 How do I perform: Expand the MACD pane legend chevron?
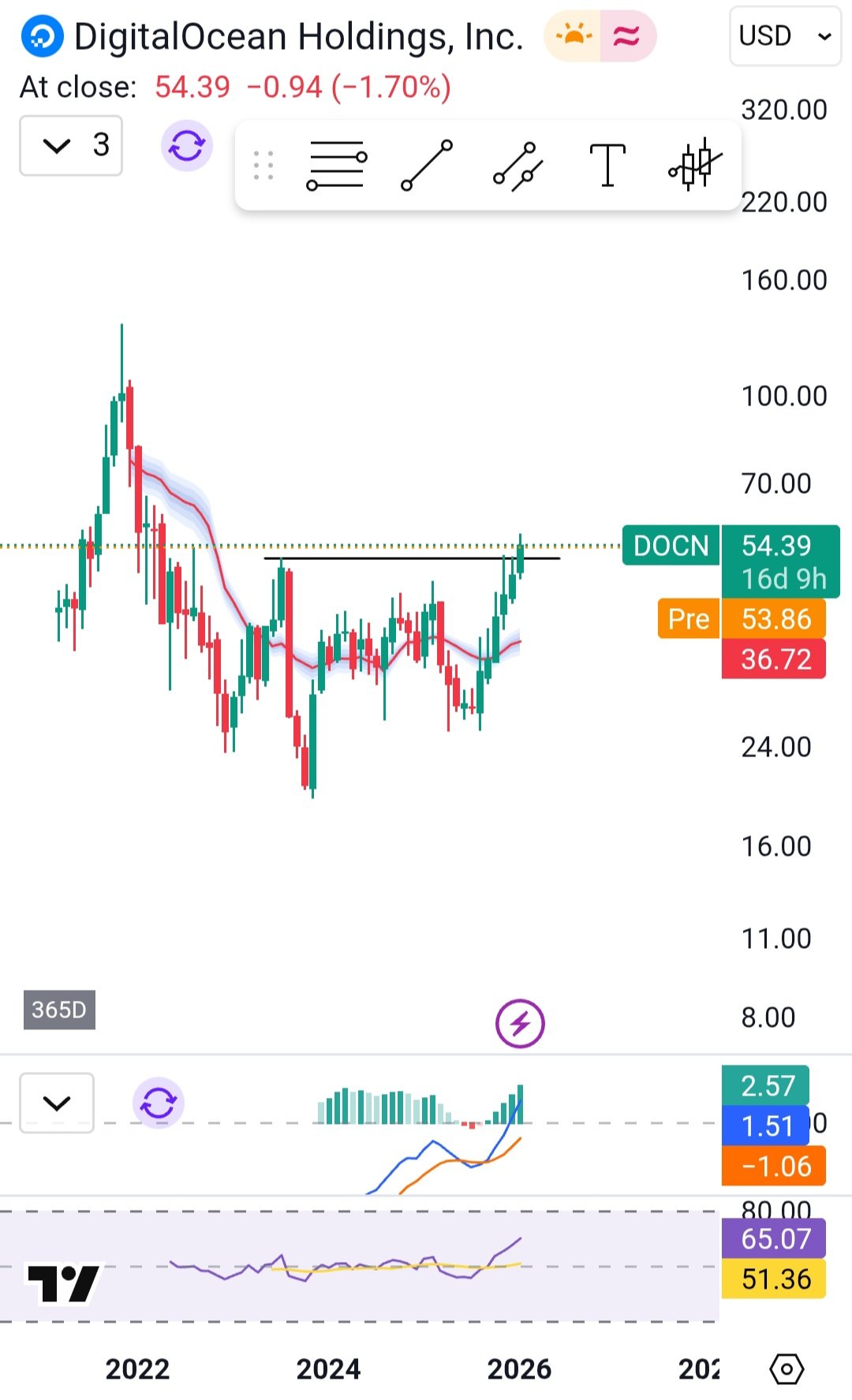[x=57, y=1103]
